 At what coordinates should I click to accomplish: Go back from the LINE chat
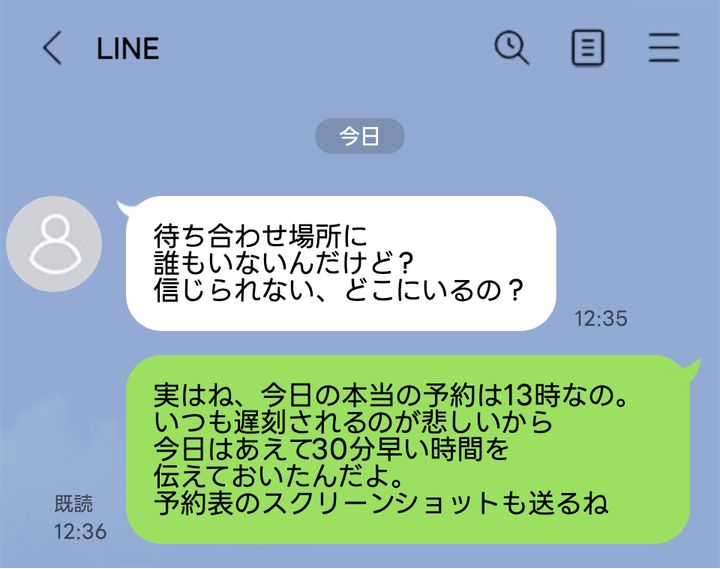(x=52, y=48)
